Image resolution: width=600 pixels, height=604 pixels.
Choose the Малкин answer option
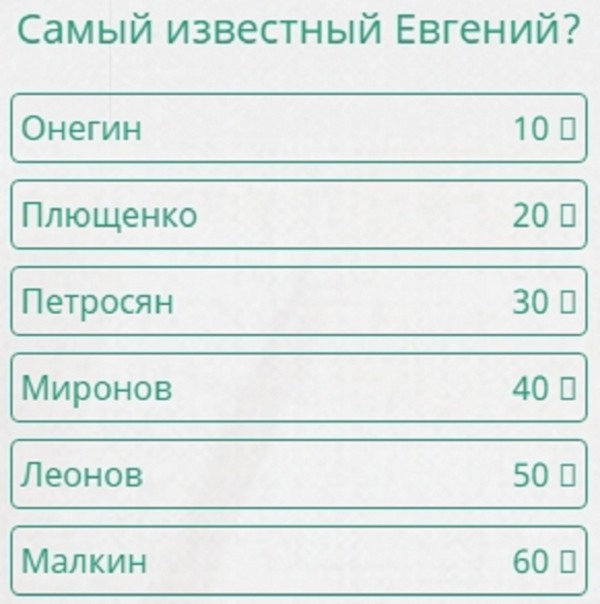coord(298,561)
